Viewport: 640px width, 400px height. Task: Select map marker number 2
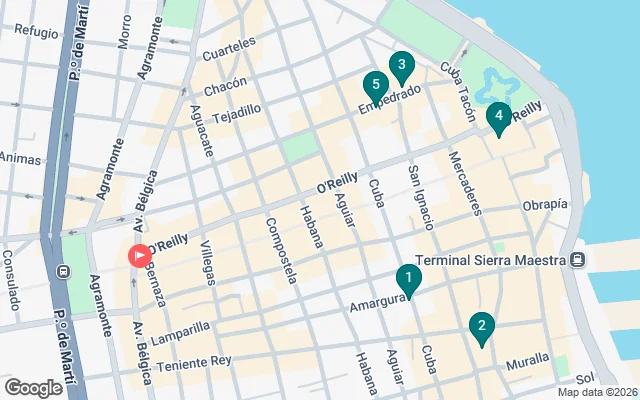(x=482, y=326)
